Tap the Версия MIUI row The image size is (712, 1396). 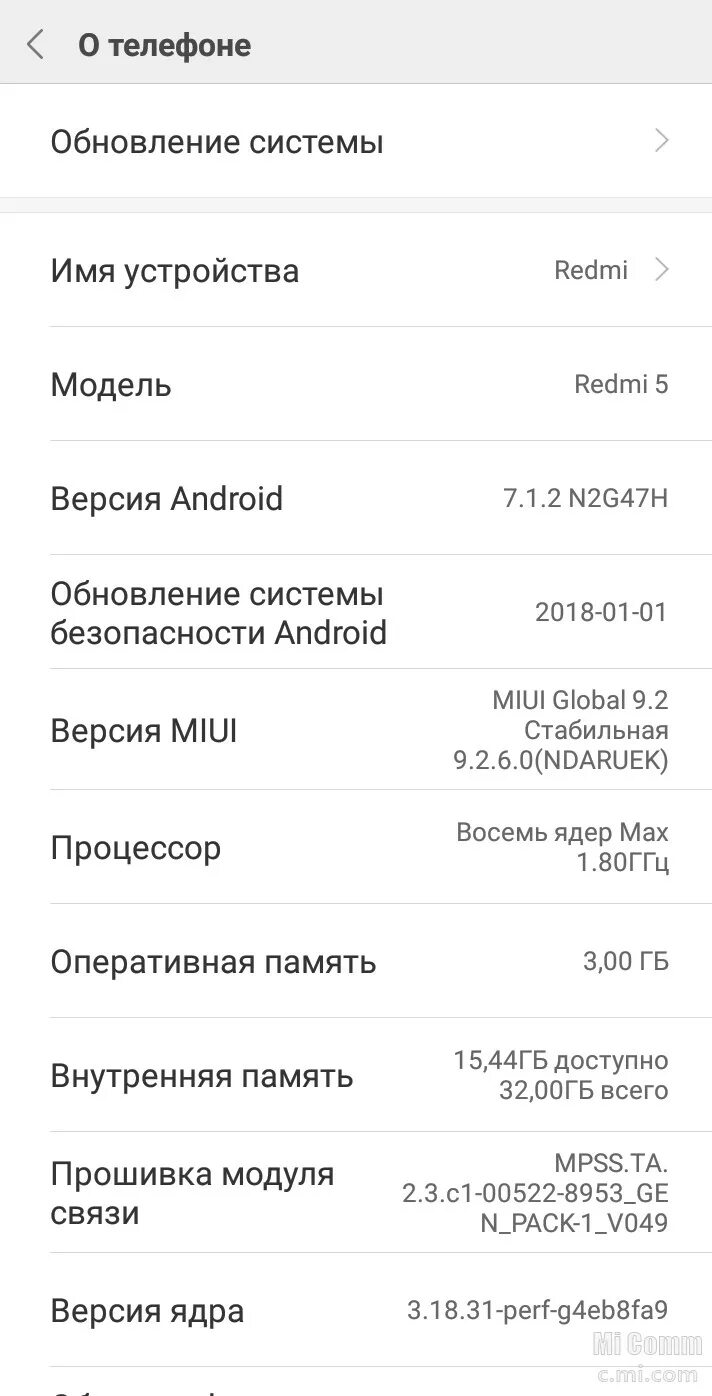coord(356,730)
